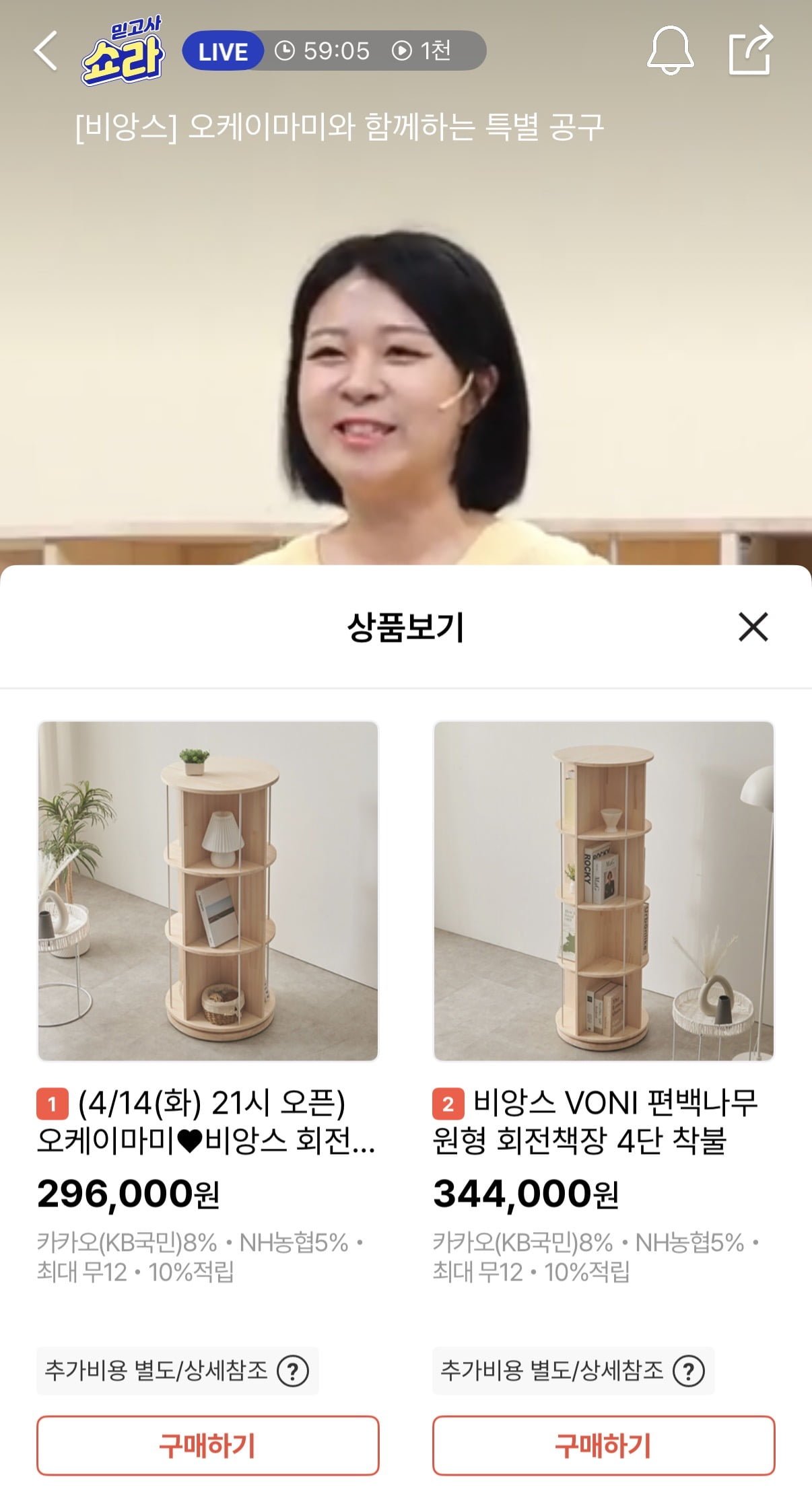Open the notifications bell
The height and width of the screenshot is (1512, 812).
pos(670,50)
